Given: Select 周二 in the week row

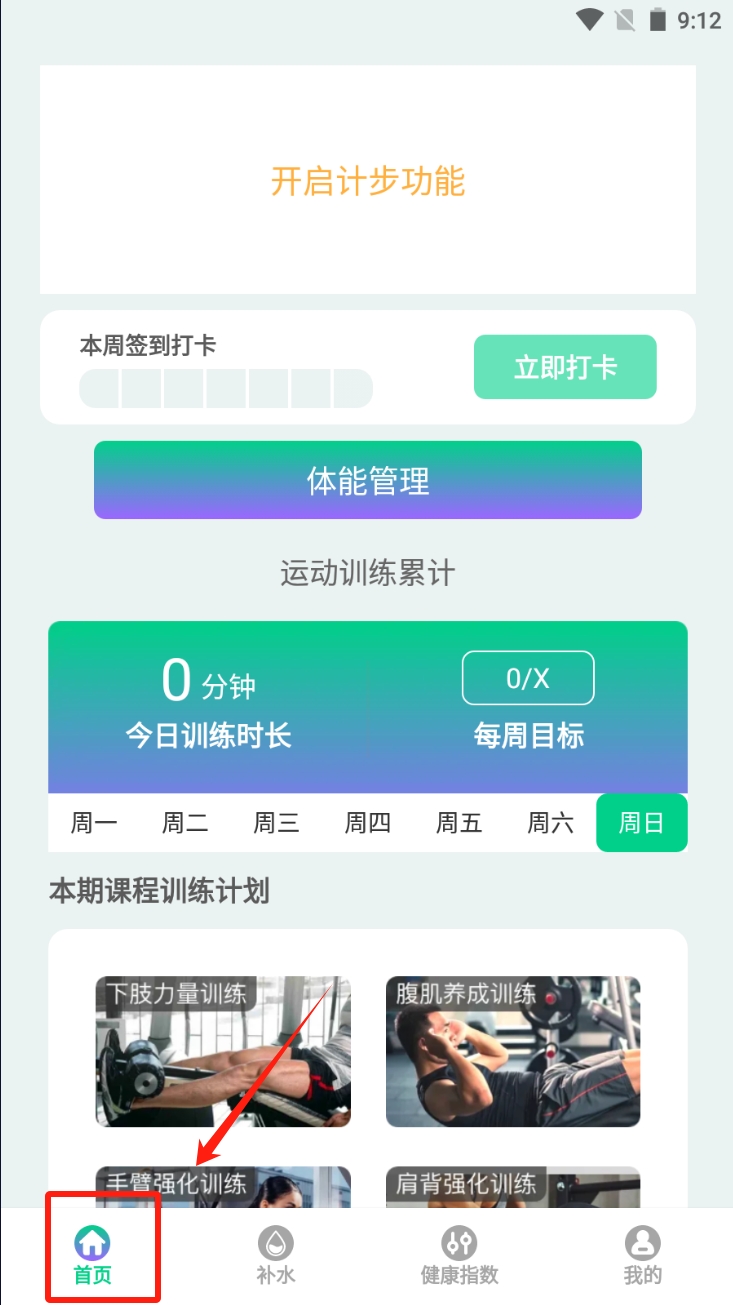Looking at the screenshot, I should (x=185, y=823).
